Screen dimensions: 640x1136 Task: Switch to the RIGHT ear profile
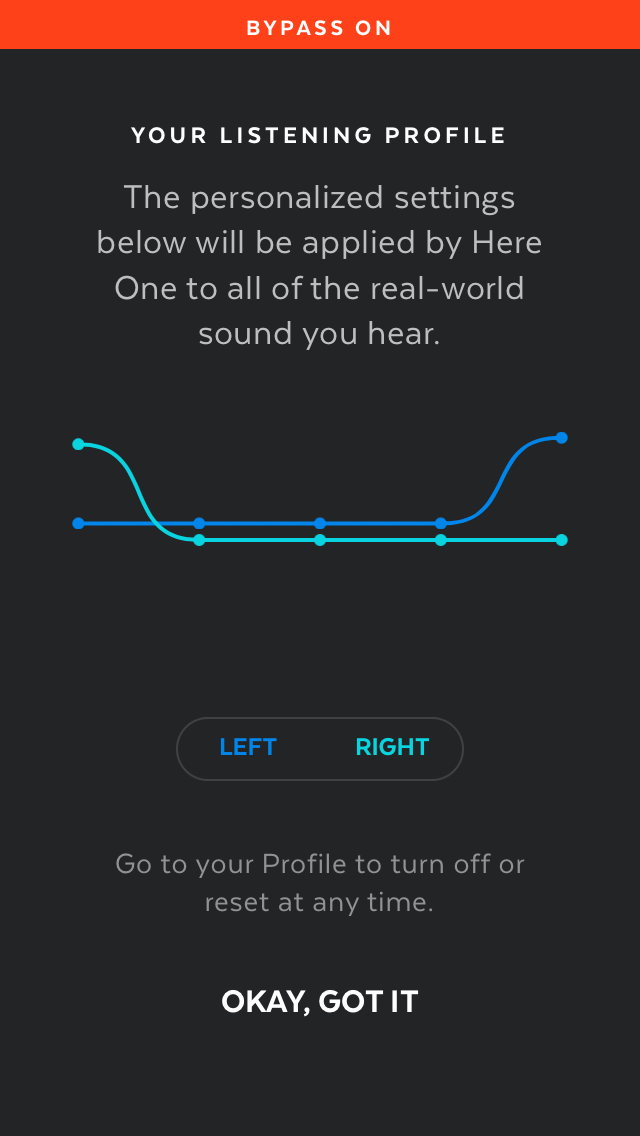[x=392, y=747]
